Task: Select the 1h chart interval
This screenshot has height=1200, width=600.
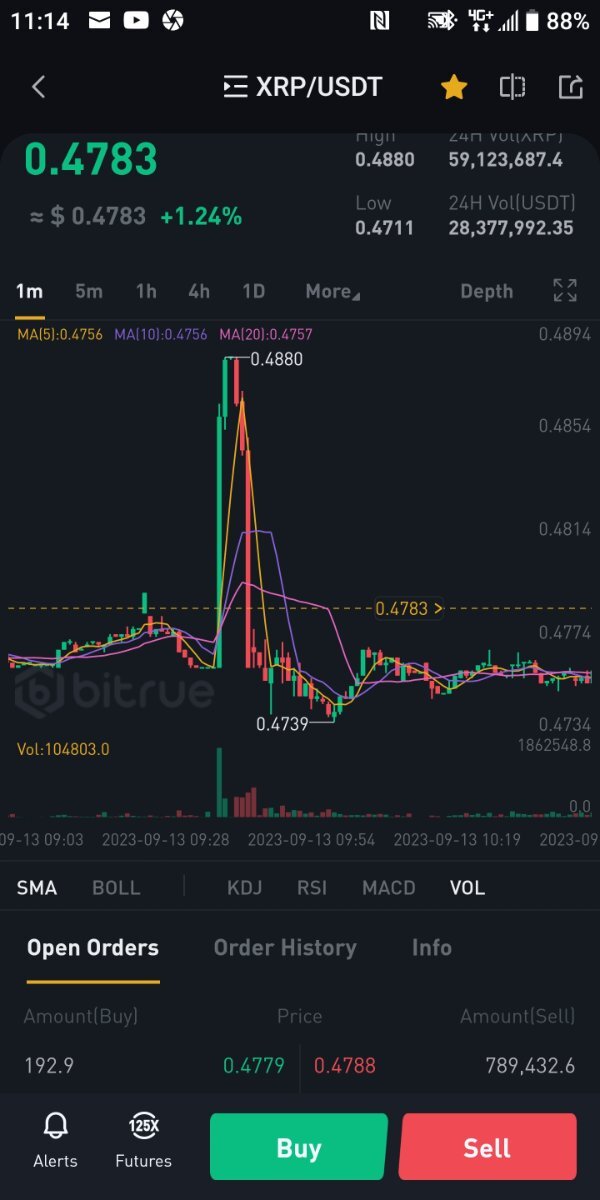Action: tap(146, 291)
